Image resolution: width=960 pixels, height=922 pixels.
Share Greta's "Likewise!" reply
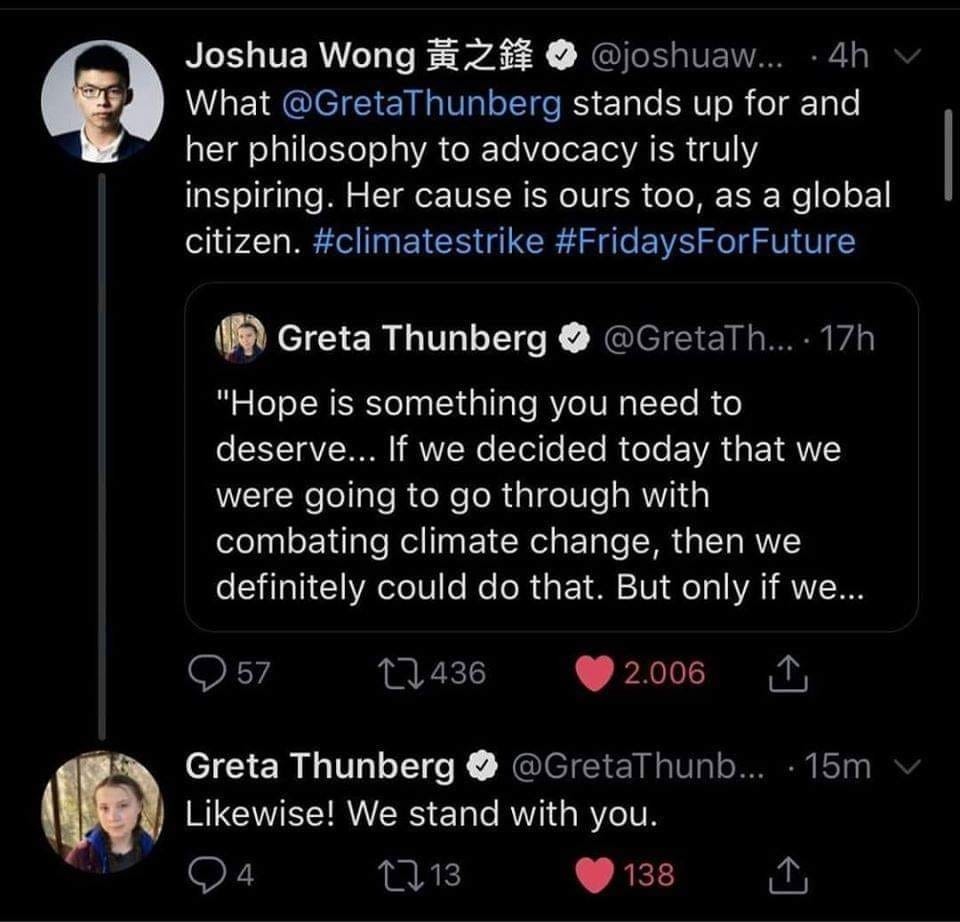point(788,875)
